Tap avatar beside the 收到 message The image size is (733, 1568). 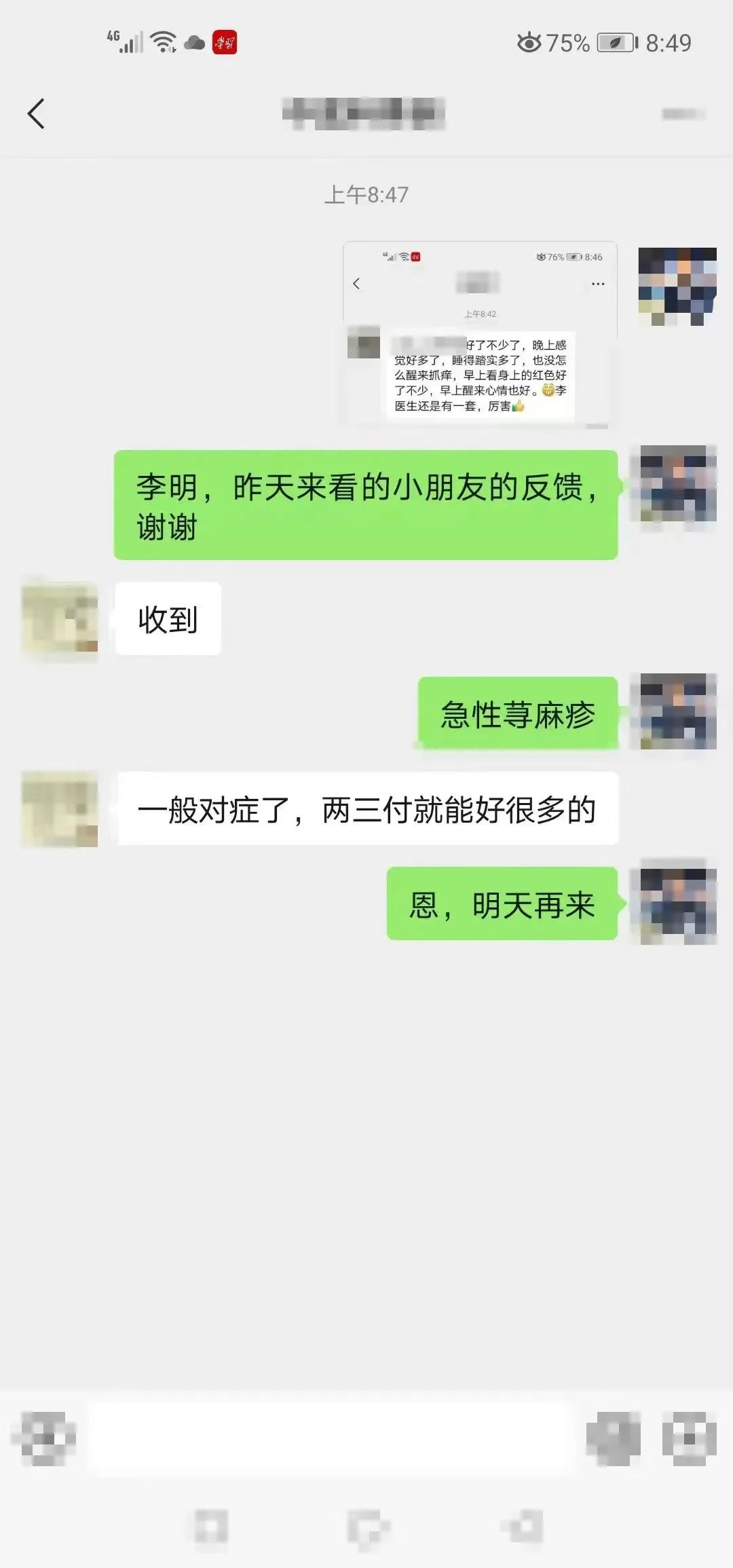click(x=60, y=618)
